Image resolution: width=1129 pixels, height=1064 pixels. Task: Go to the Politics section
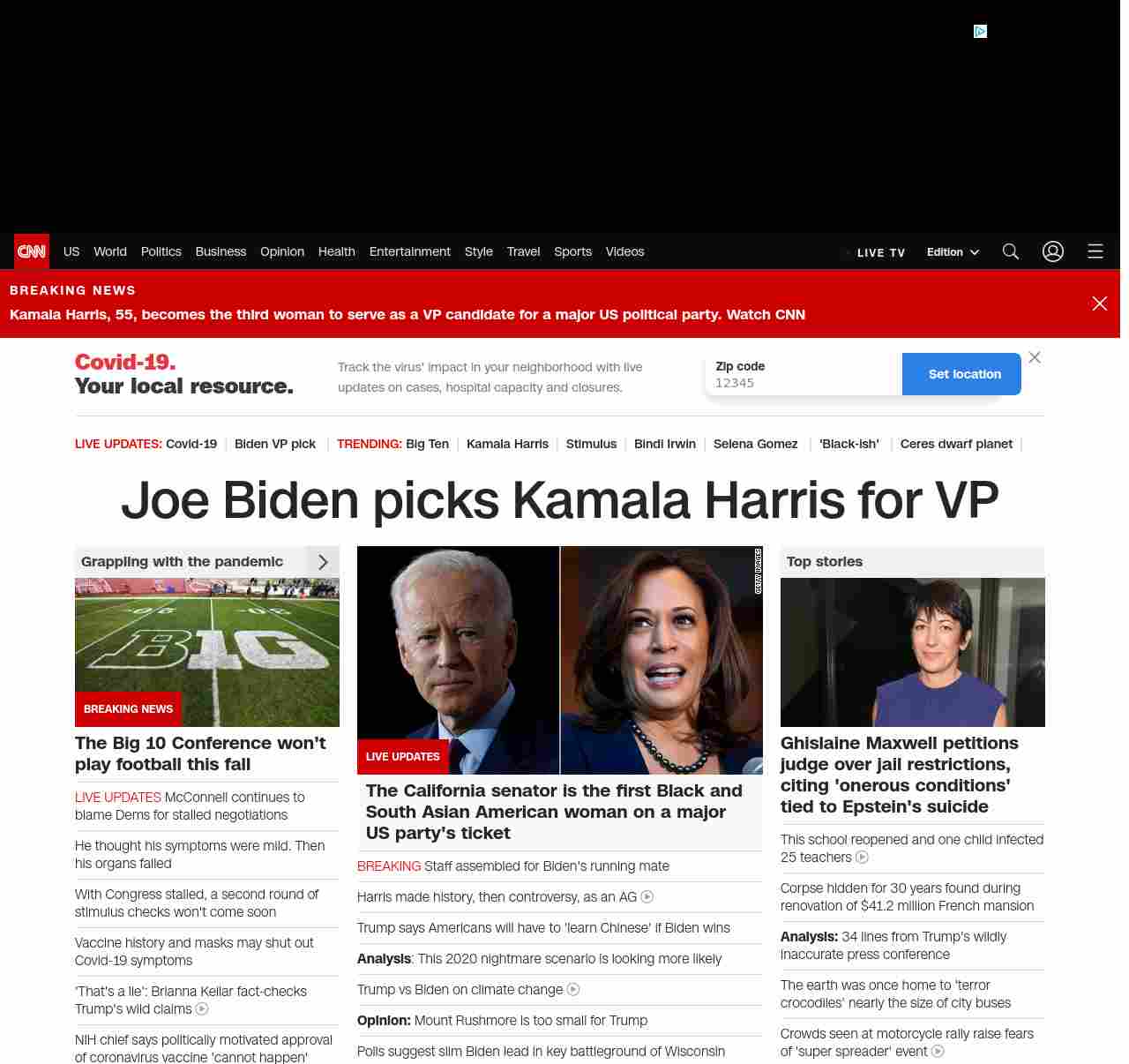click(161, 251)
